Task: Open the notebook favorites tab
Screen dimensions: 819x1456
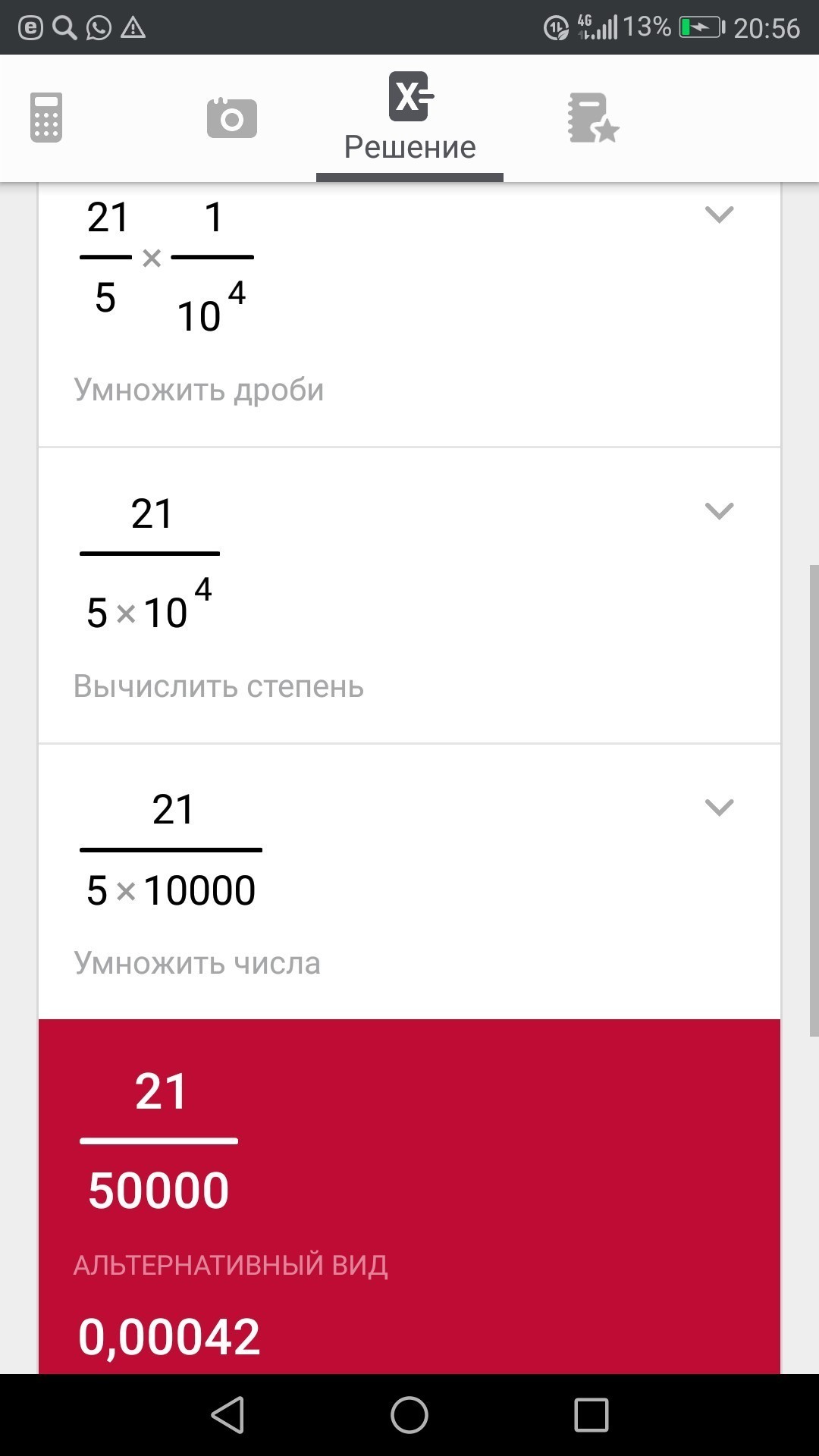Action: click(x=593, y=118)
